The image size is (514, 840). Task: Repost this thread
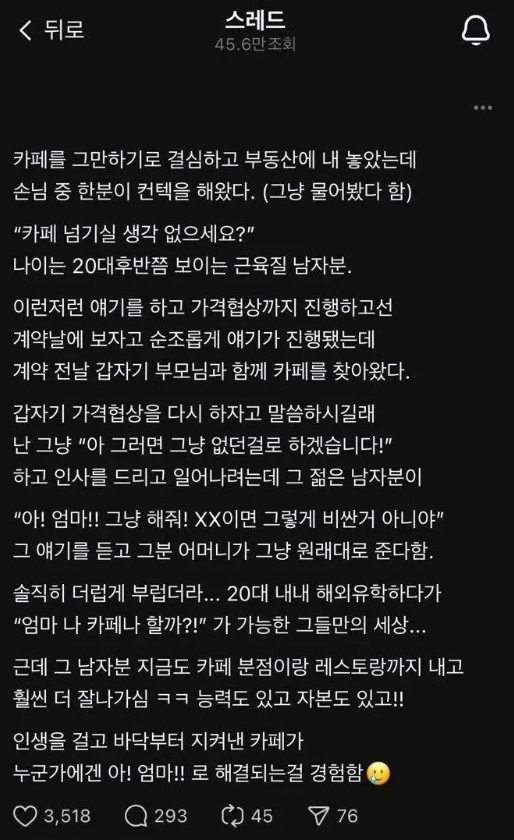[233, 816]
